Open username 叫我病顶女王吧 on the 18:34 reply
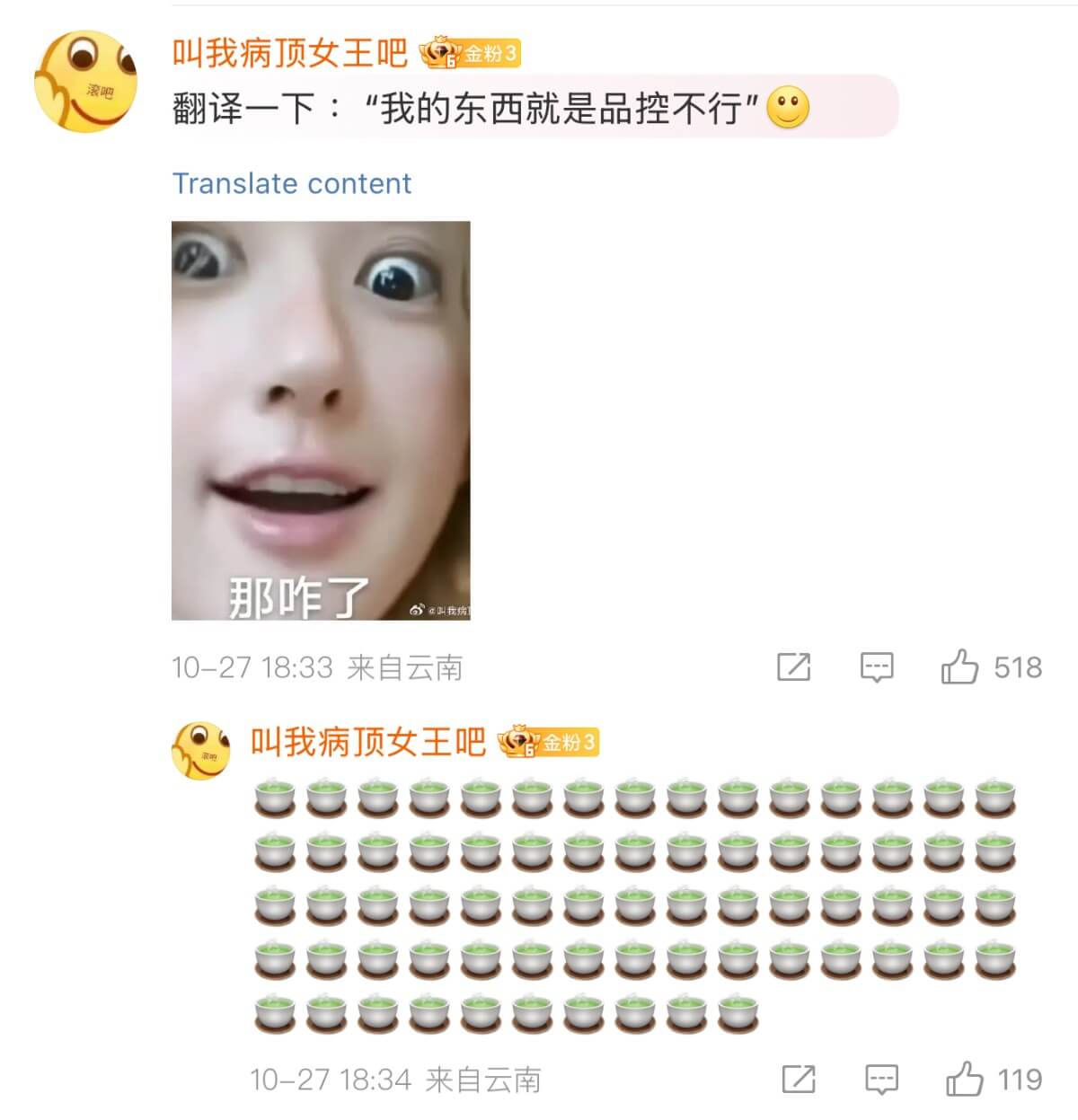Viewport: 1078px width, 1120px height. (367, 743)
